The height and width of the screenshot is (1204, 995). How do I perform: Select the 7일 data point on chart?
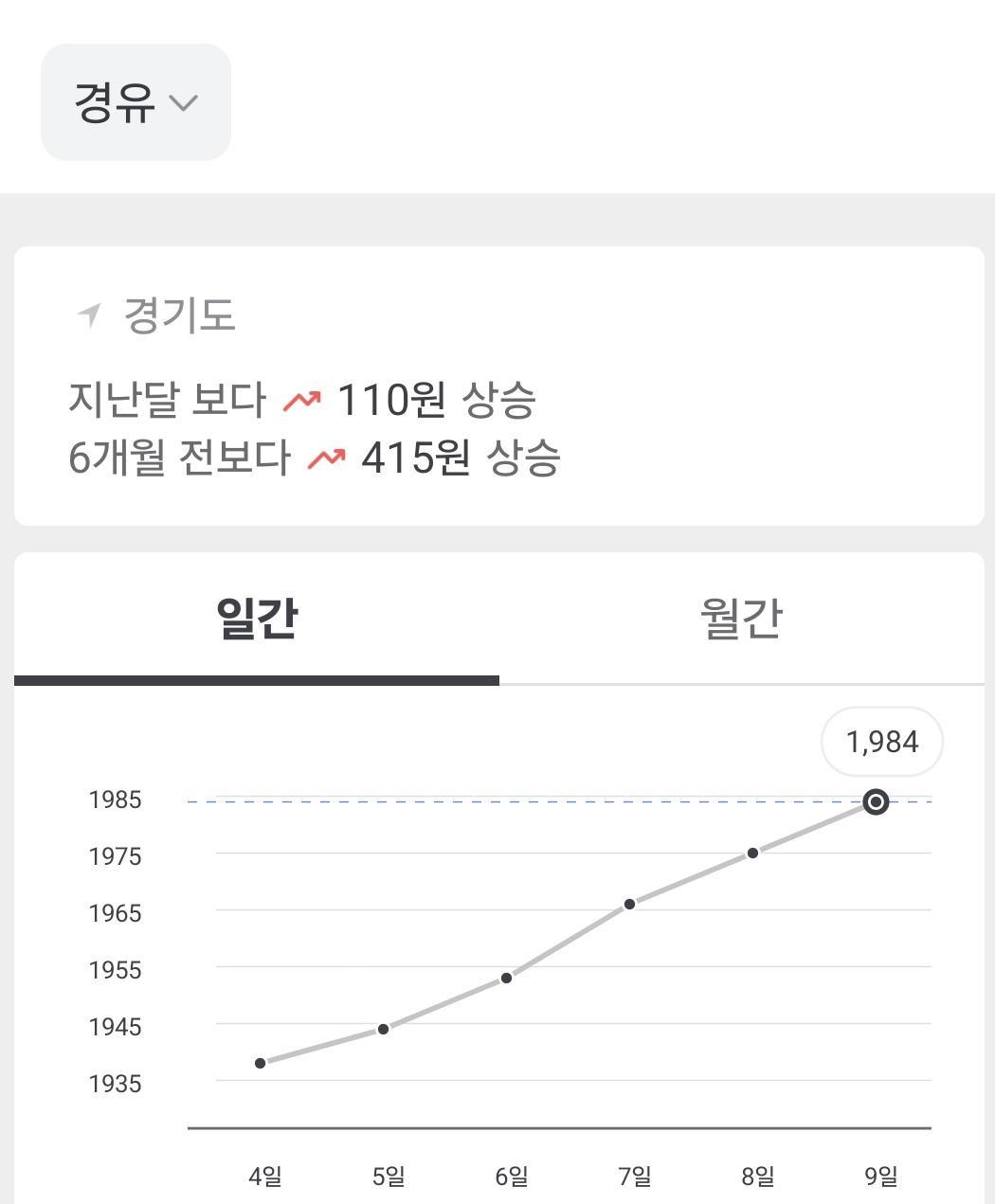click(629, 904)
